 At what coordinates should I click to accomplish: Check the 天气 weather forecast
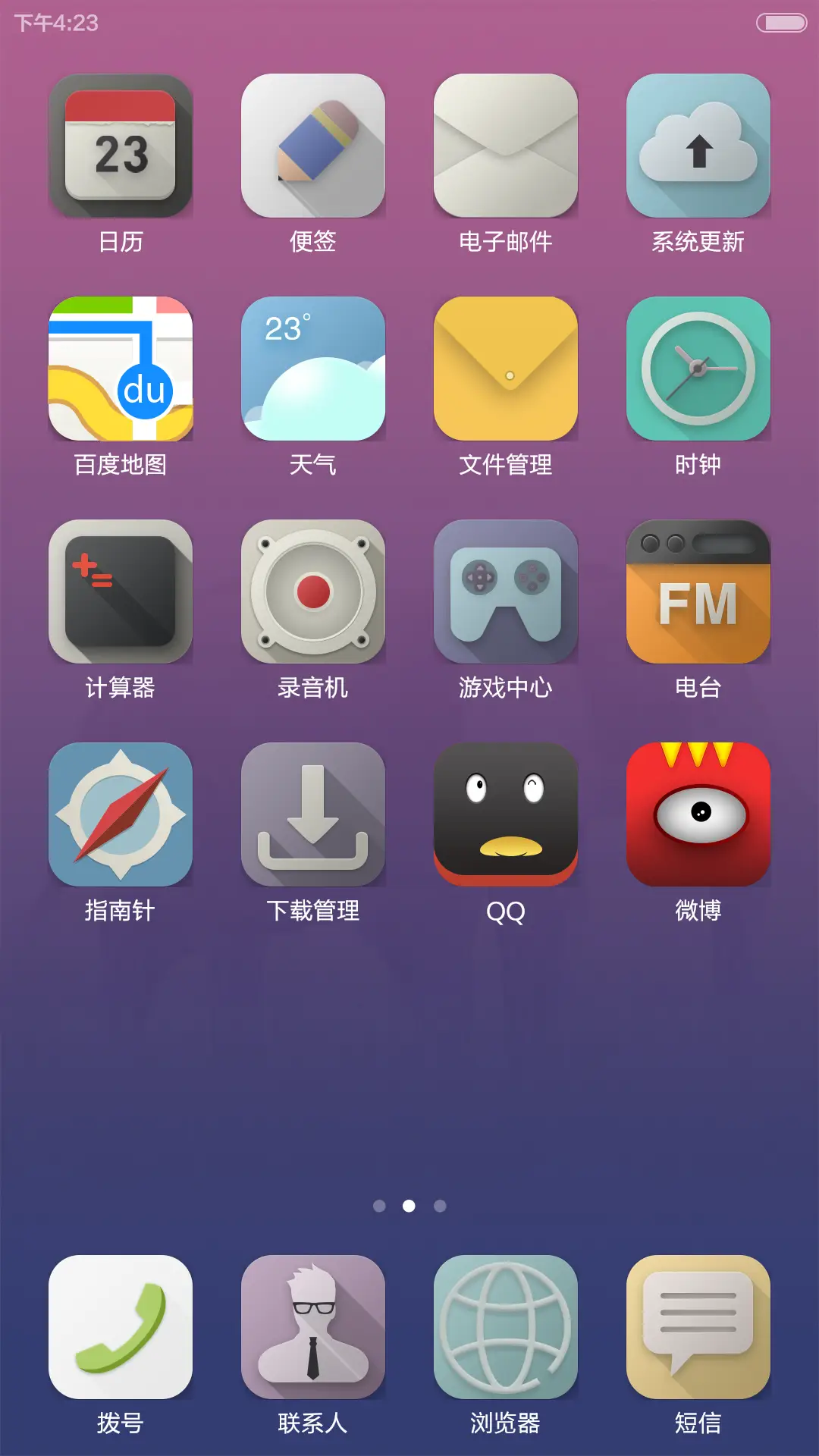pyautogui.click(x=314, y=369)
